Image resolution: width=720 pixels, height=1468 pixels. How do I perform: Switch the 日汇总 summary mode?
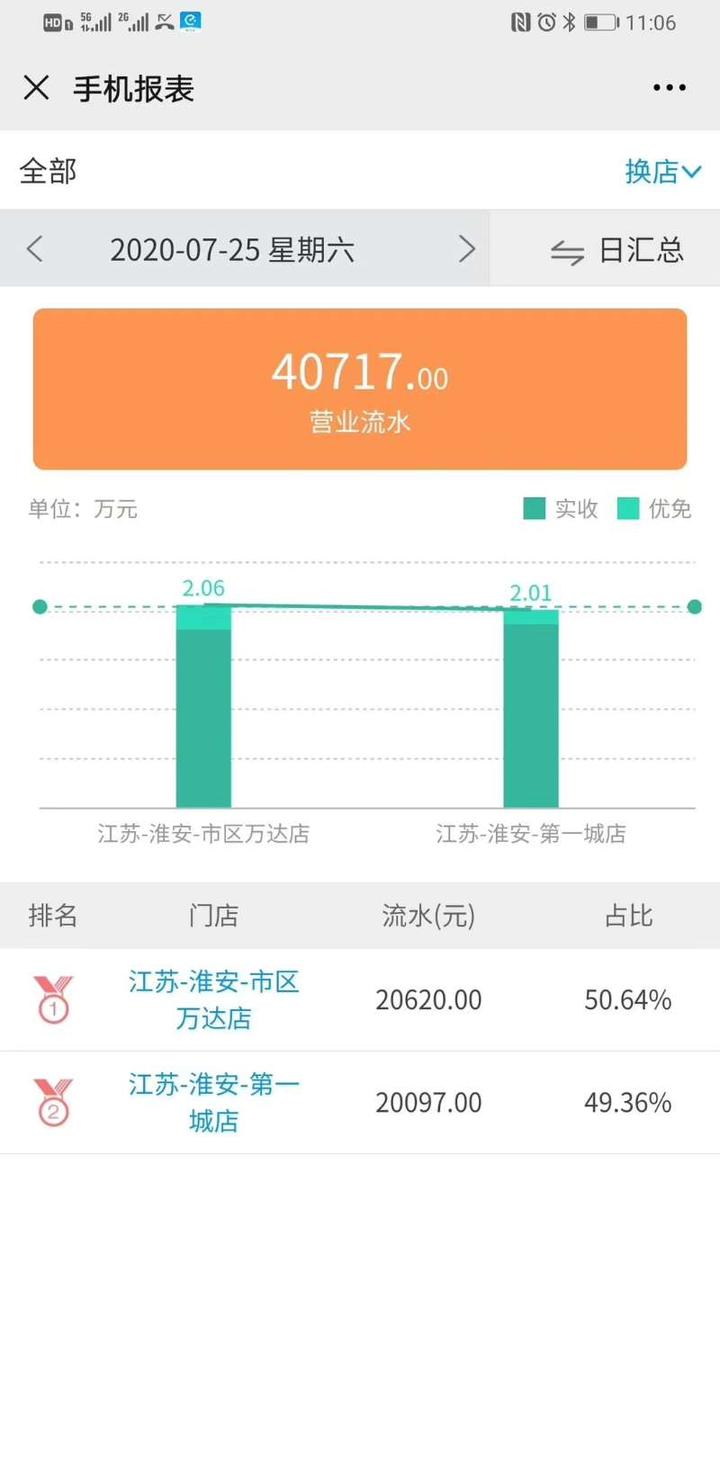(617, 250)
